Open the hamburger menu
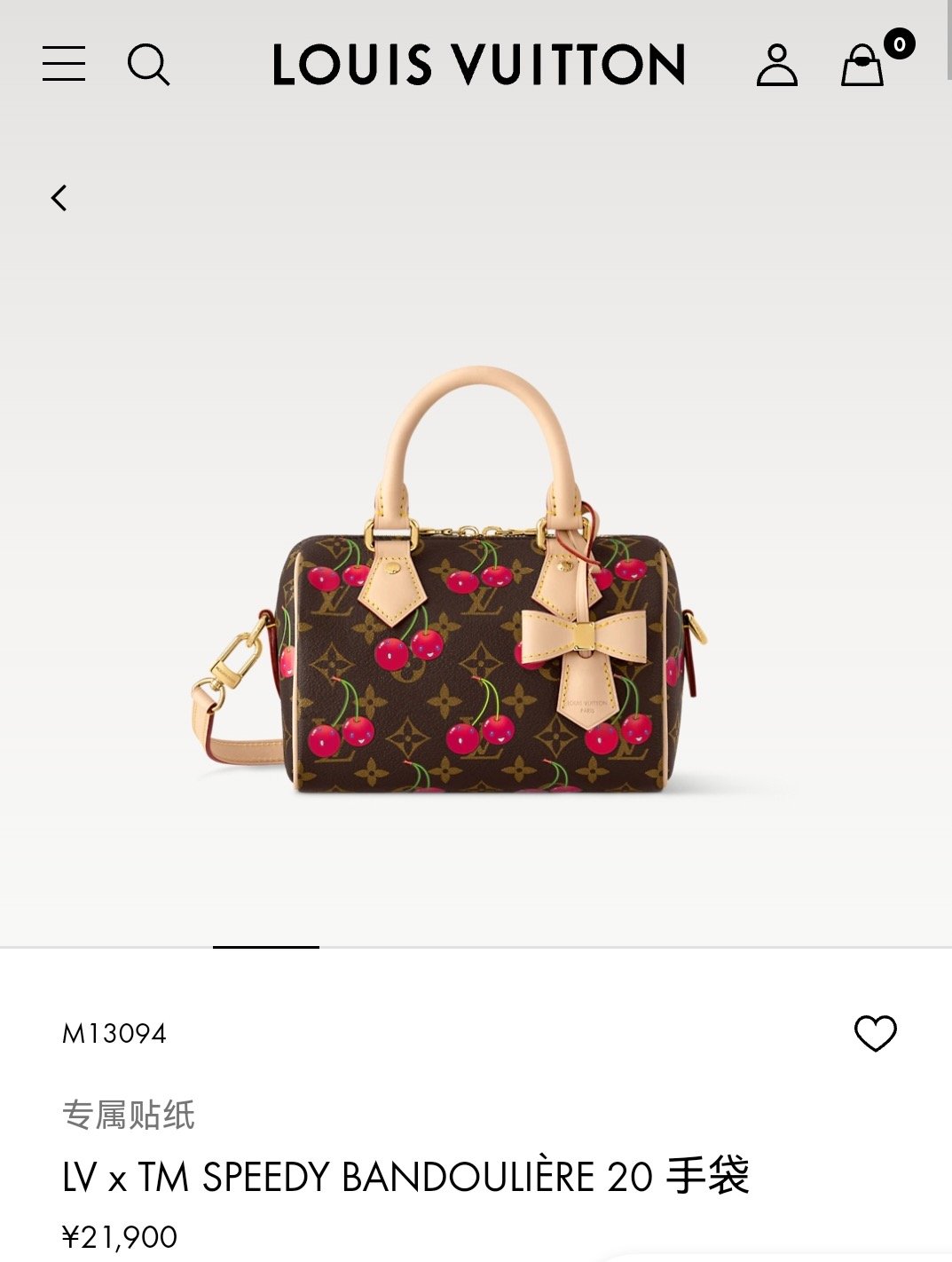952x1262 pixels. click(x=64, y=64)
